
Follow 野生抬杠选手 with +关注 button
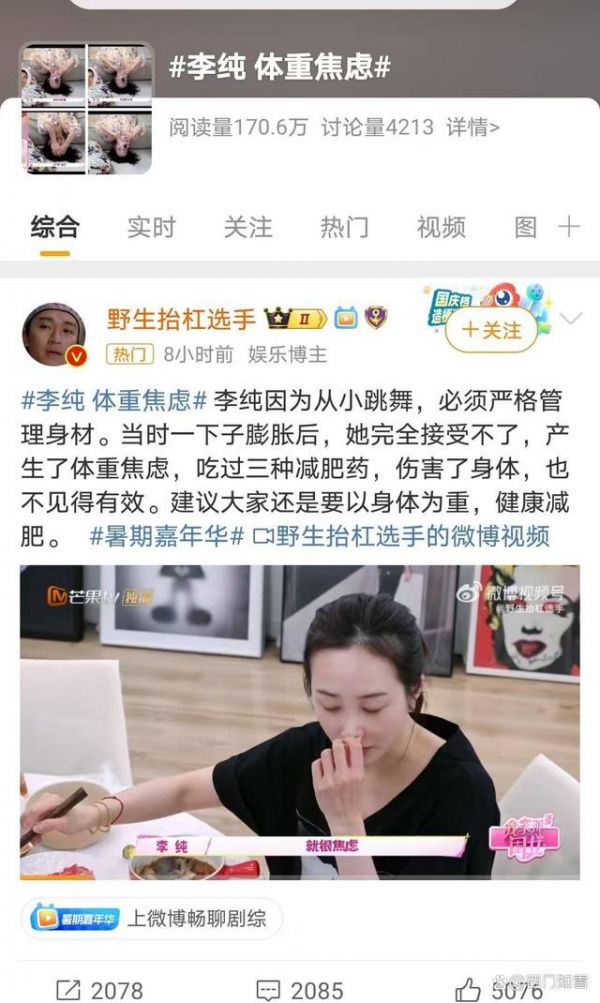point(490,330)
